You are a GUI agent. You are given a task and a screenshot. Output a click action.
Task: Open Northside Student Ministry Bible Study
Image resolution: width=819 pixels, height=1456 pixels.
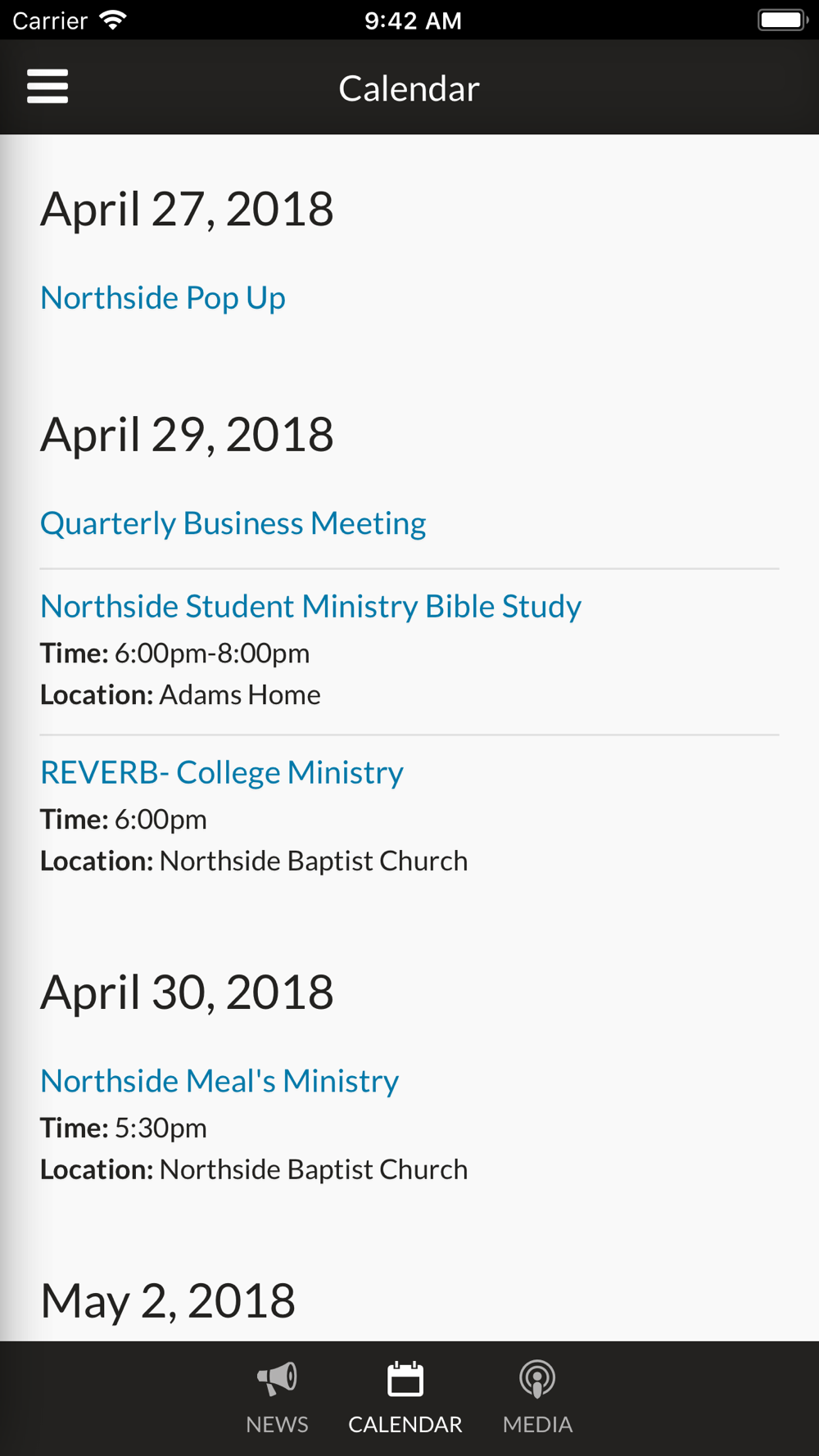[x=311, y=606]
